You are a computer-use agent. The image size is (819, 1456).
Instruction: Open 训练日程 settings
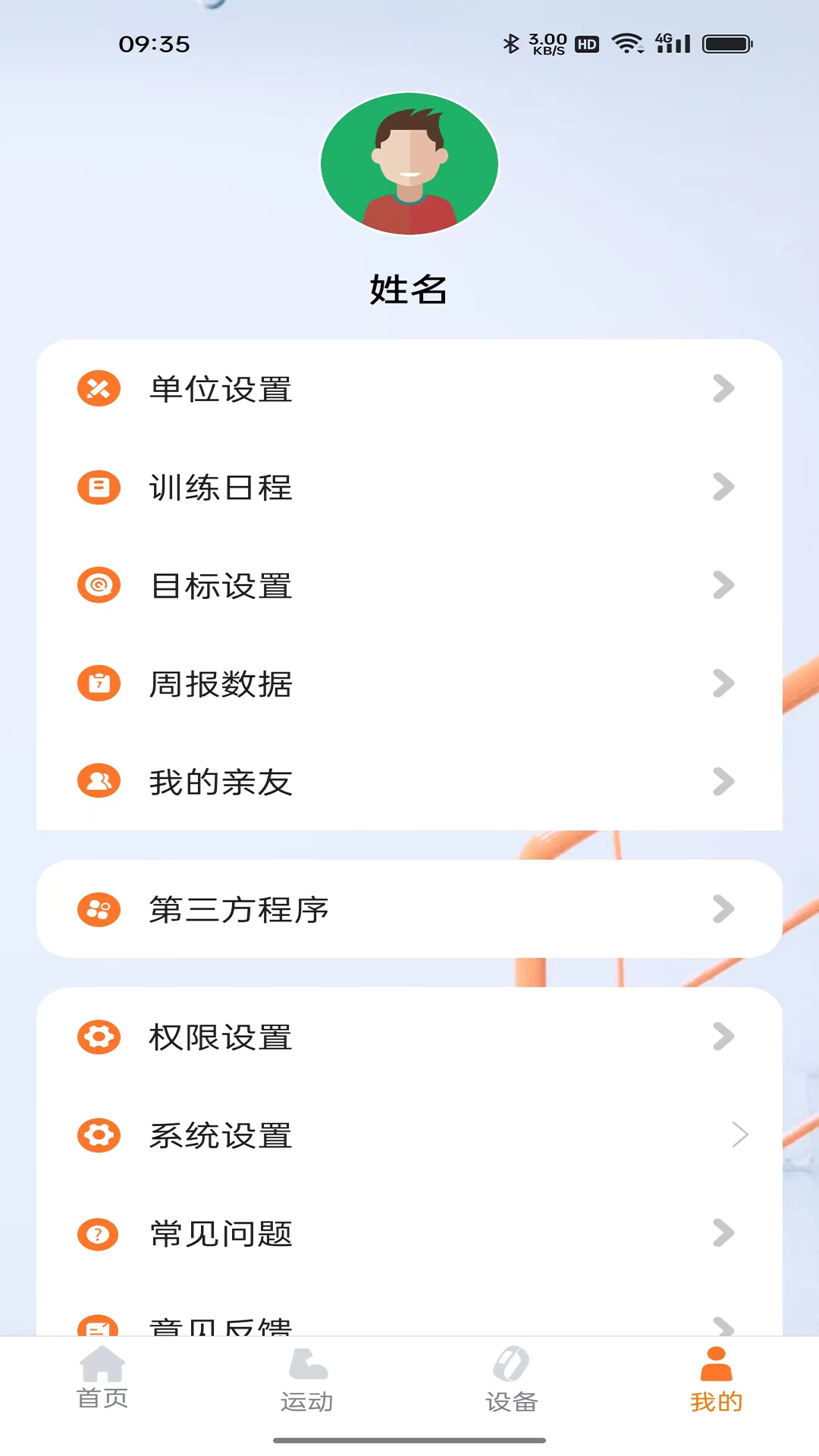coord(409,488)
